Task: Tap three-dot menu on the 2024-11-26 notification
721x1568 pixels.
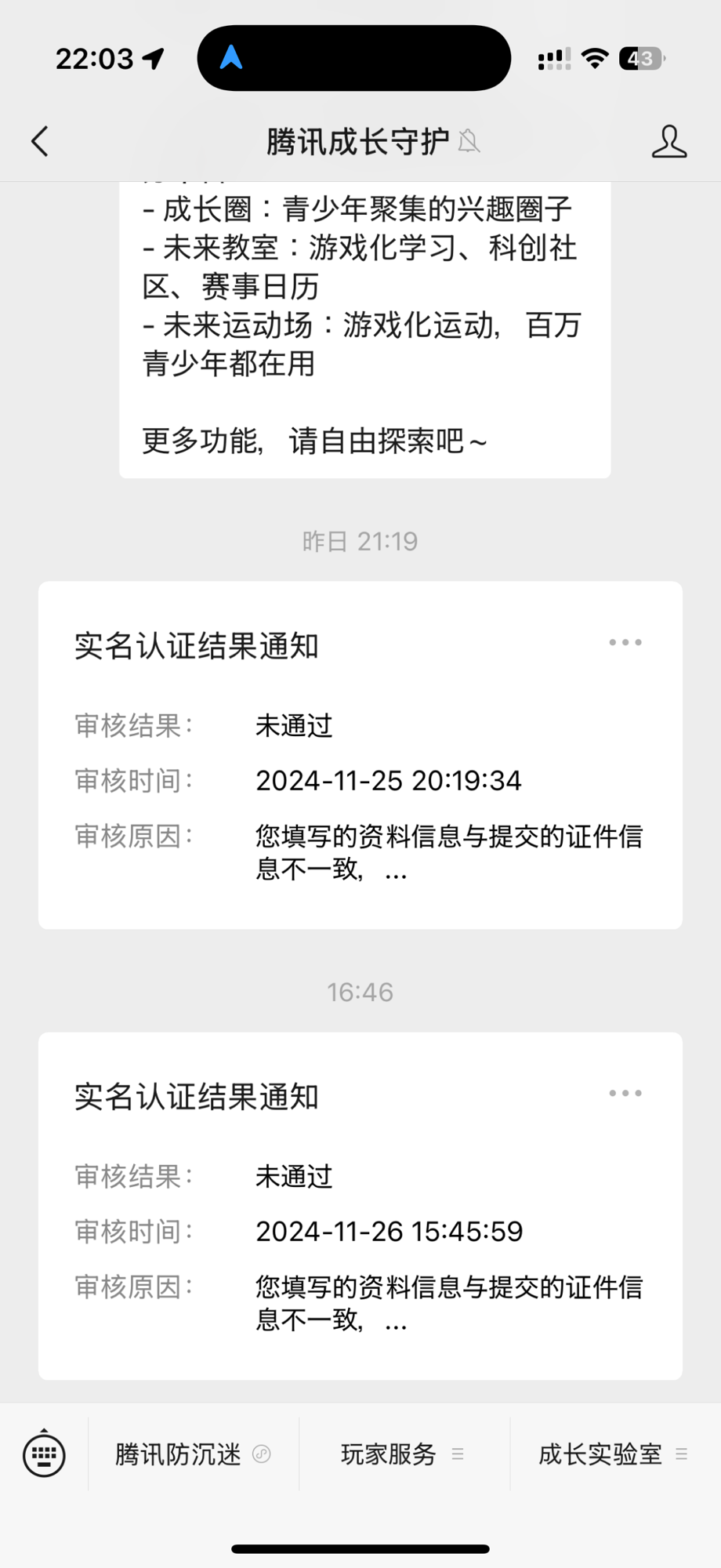Action: tap(625, 1093)
